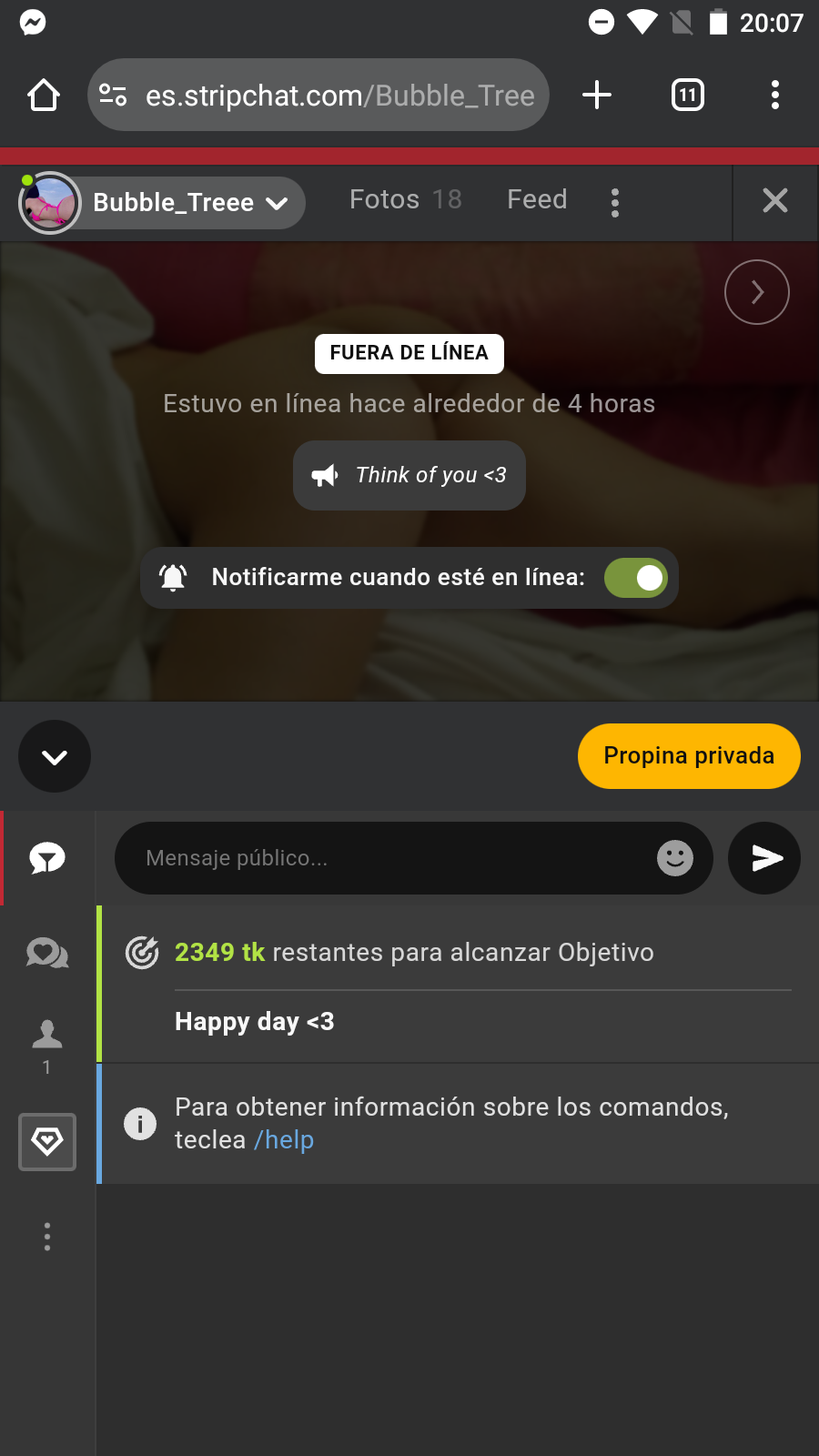Switch to the Feed tab
The image size is (819, 1456).
[537, 199]
